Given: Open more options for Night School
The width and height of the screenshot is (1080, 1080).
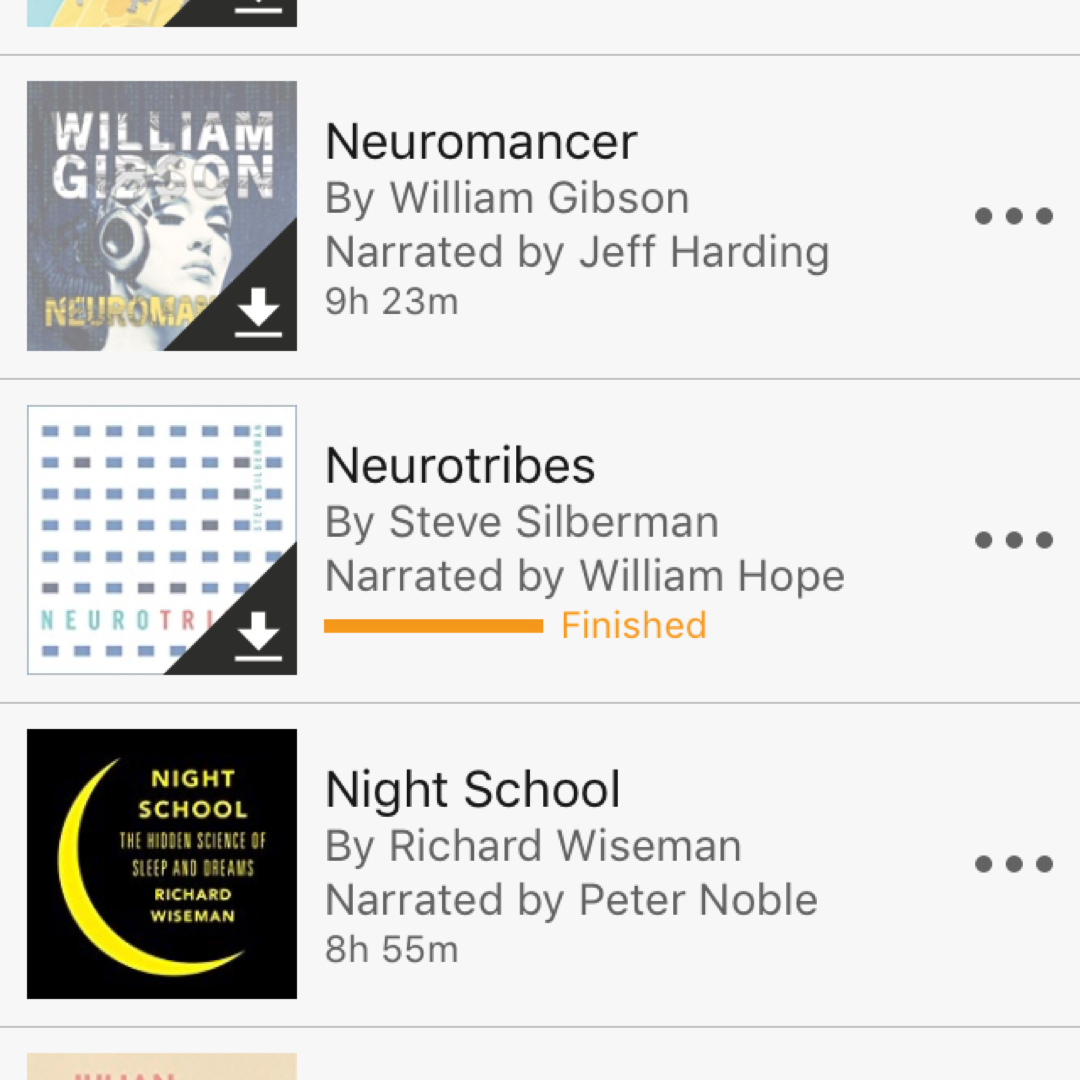Looking at the screenshot, I should tap(1014, 864).
